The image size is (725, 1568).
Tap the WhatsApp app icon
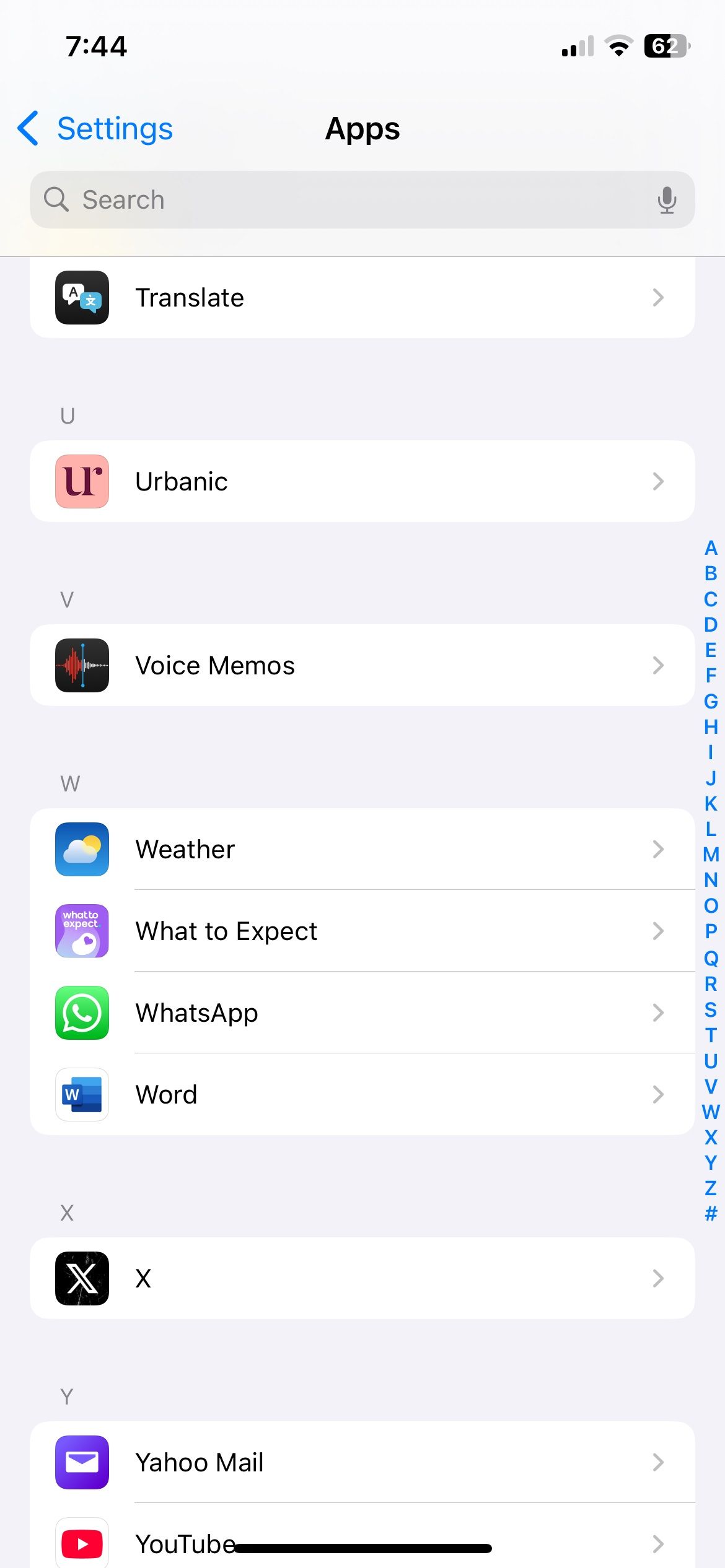click(81, 1013)
